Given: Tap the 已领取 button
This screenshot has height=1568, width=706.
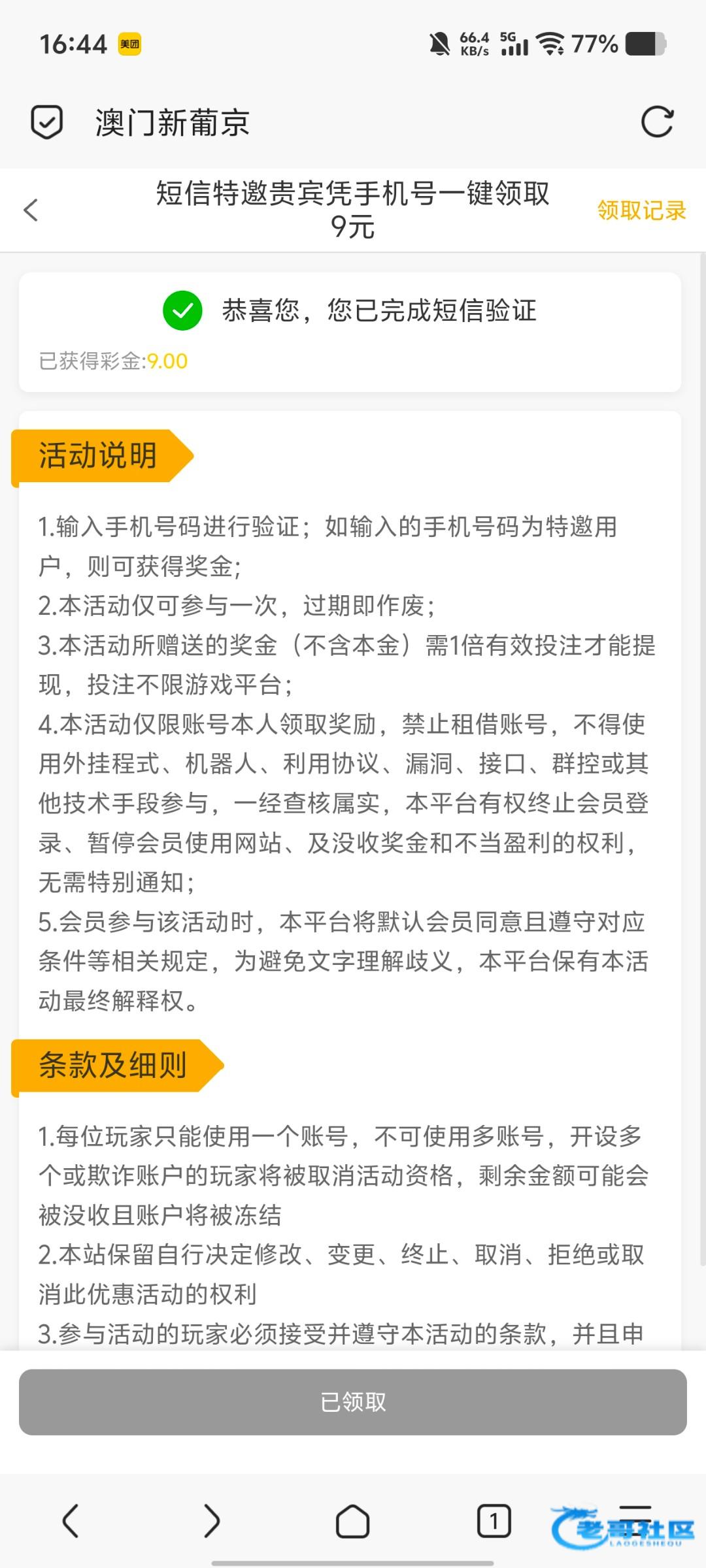Looking at the screenshot, I should (353, 1402).
